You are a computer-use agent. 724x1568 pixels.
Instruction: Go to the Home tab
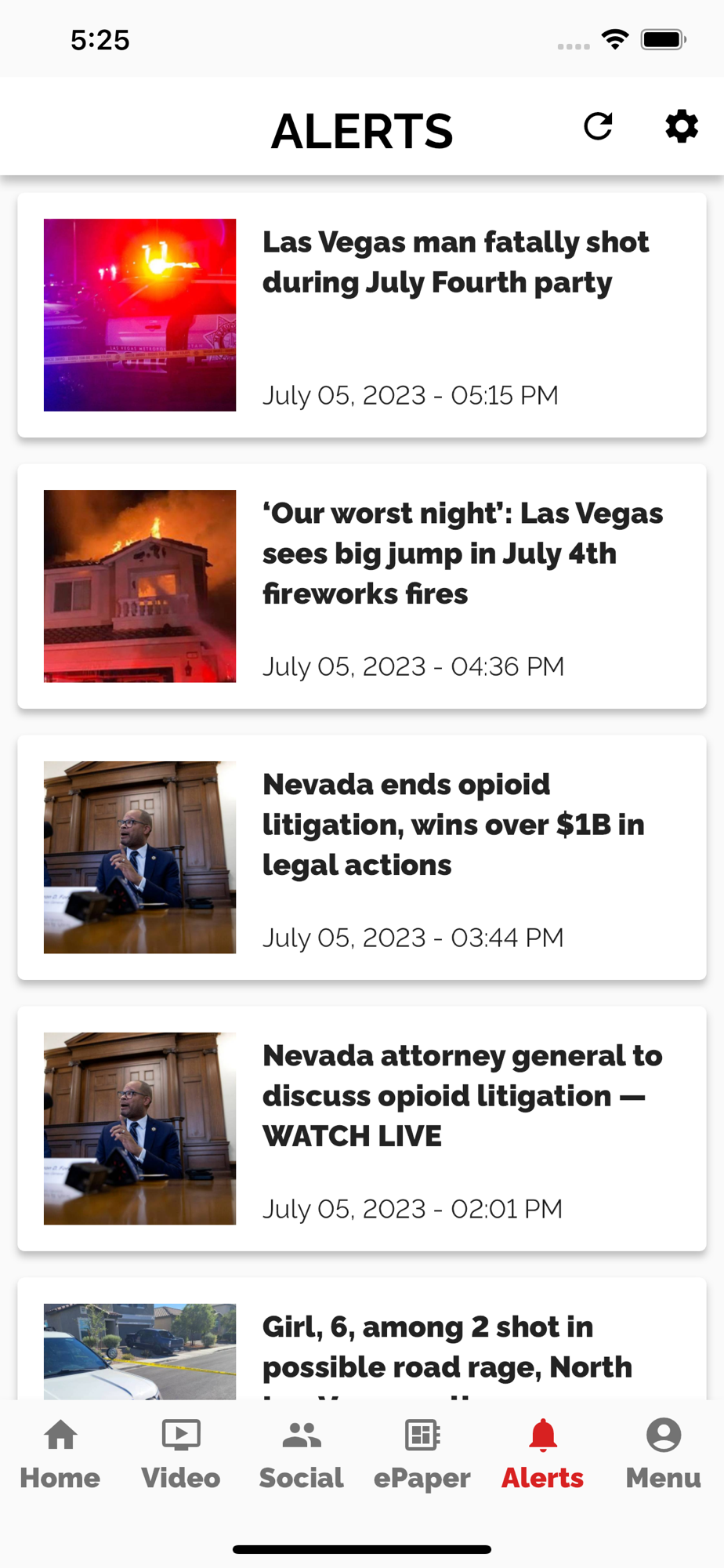(x=60, y=1454)
